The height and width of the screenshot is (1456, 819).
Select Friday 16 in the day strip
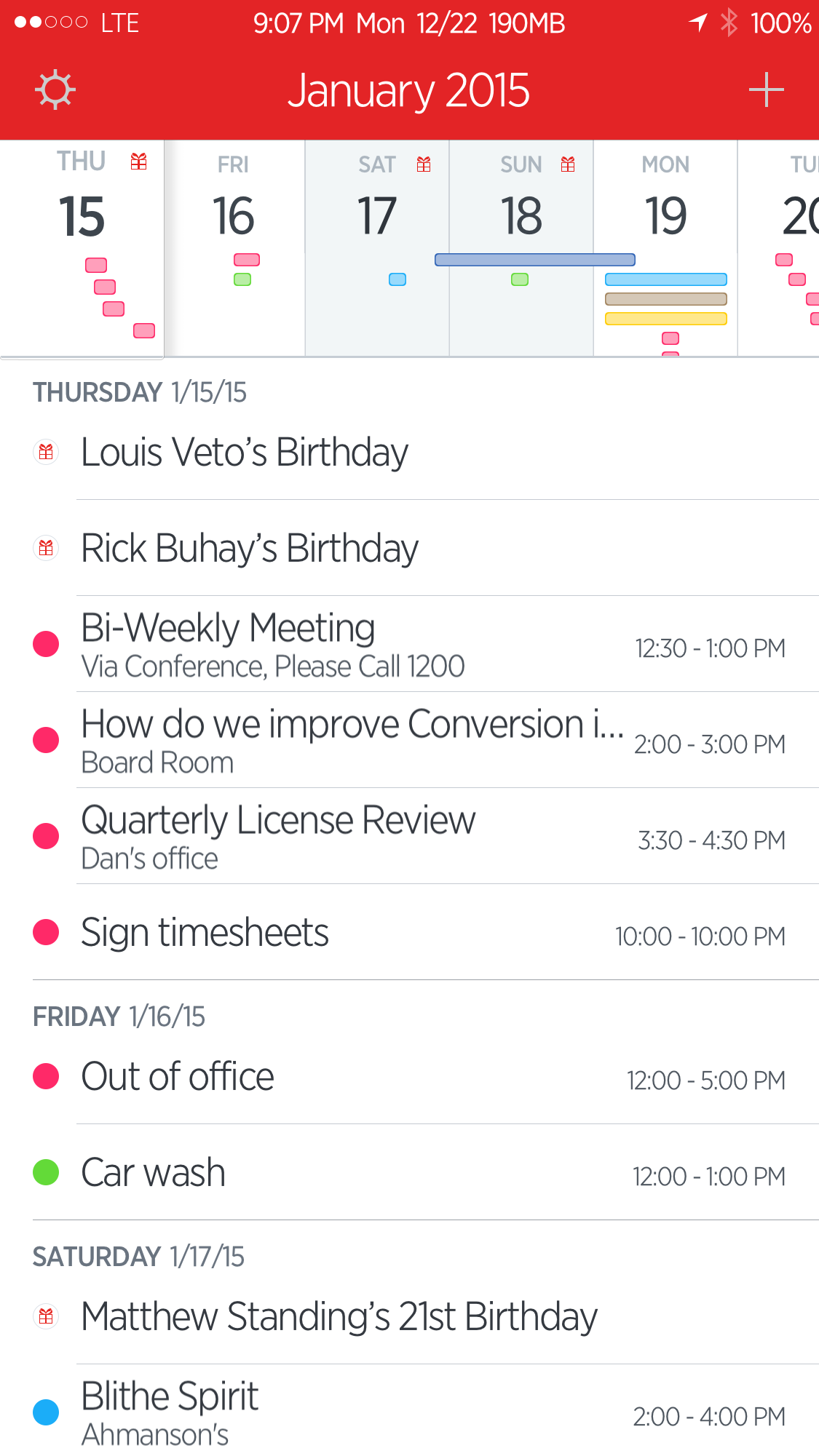[x=234, y=248]
